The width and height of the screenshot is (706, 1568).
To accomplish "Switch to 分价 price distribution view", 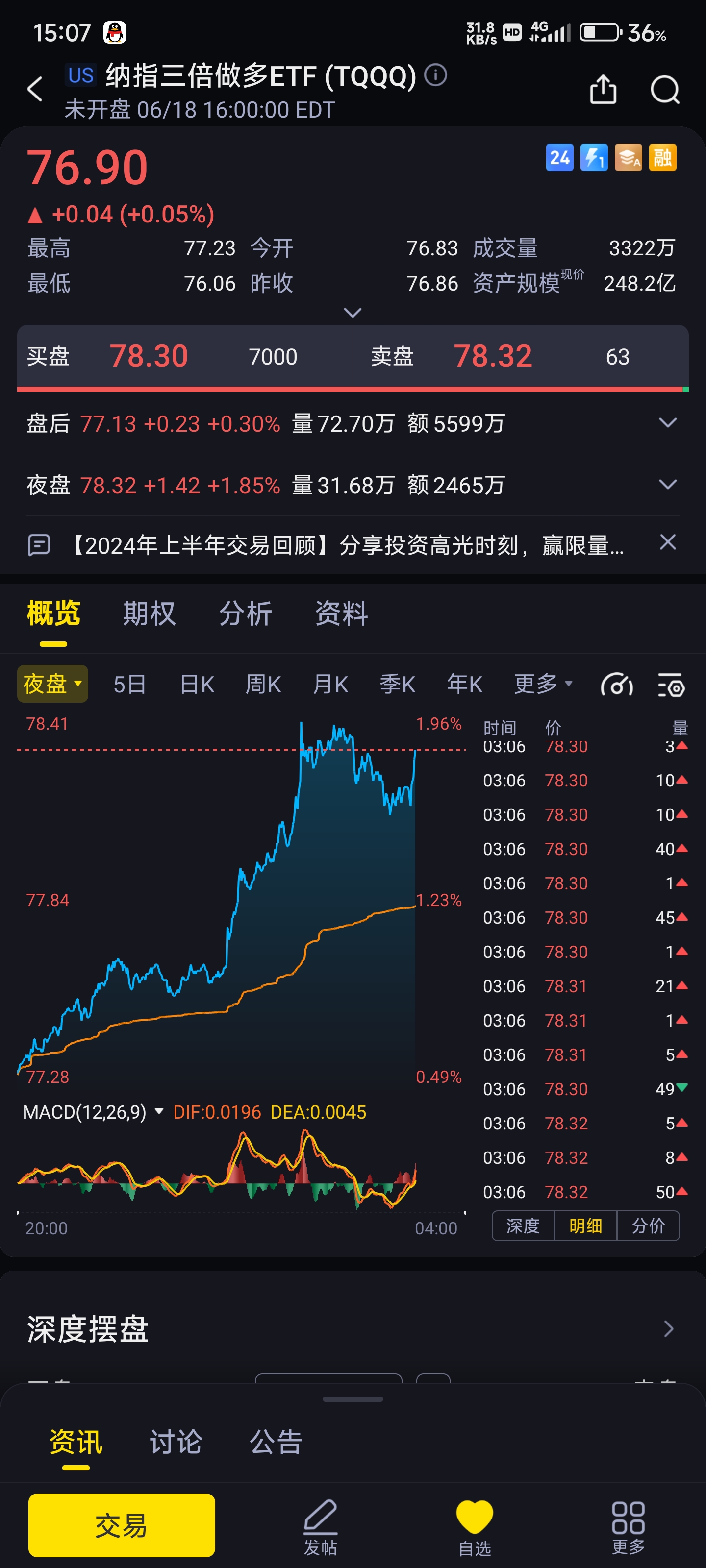I will tap(649, 1225).
